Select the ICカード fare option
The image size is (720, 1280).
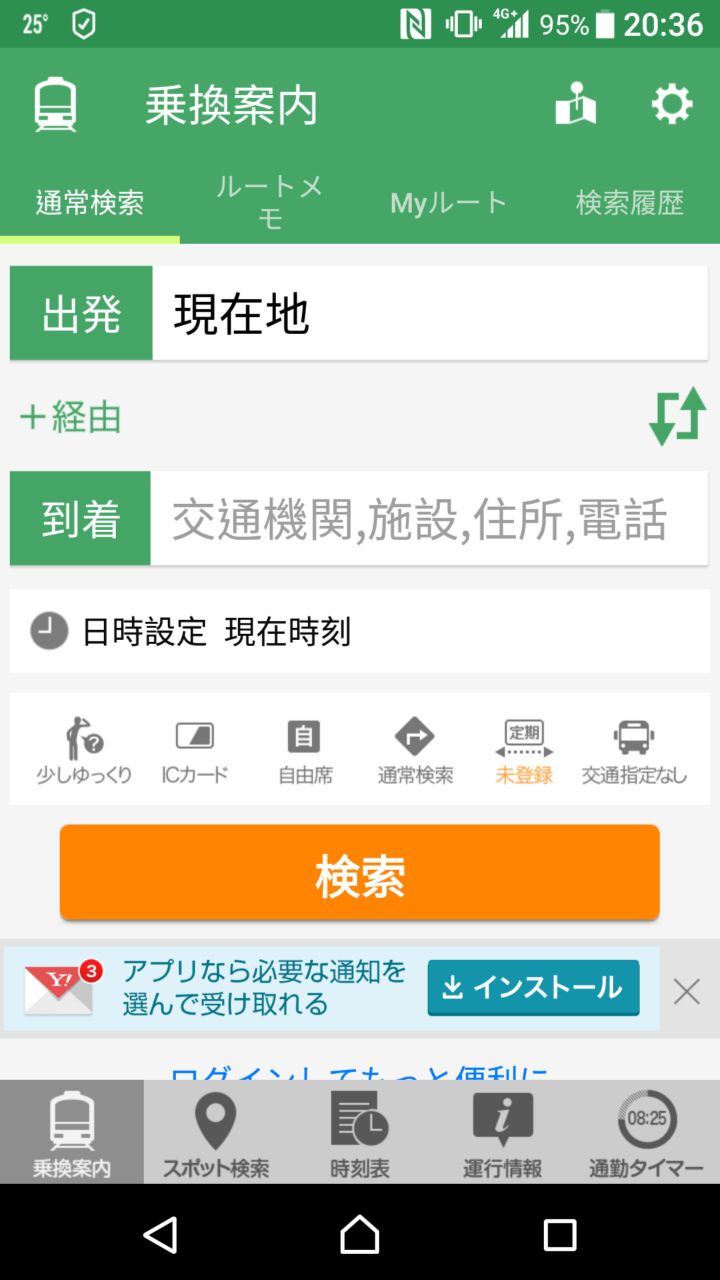(x=195, y=751)
